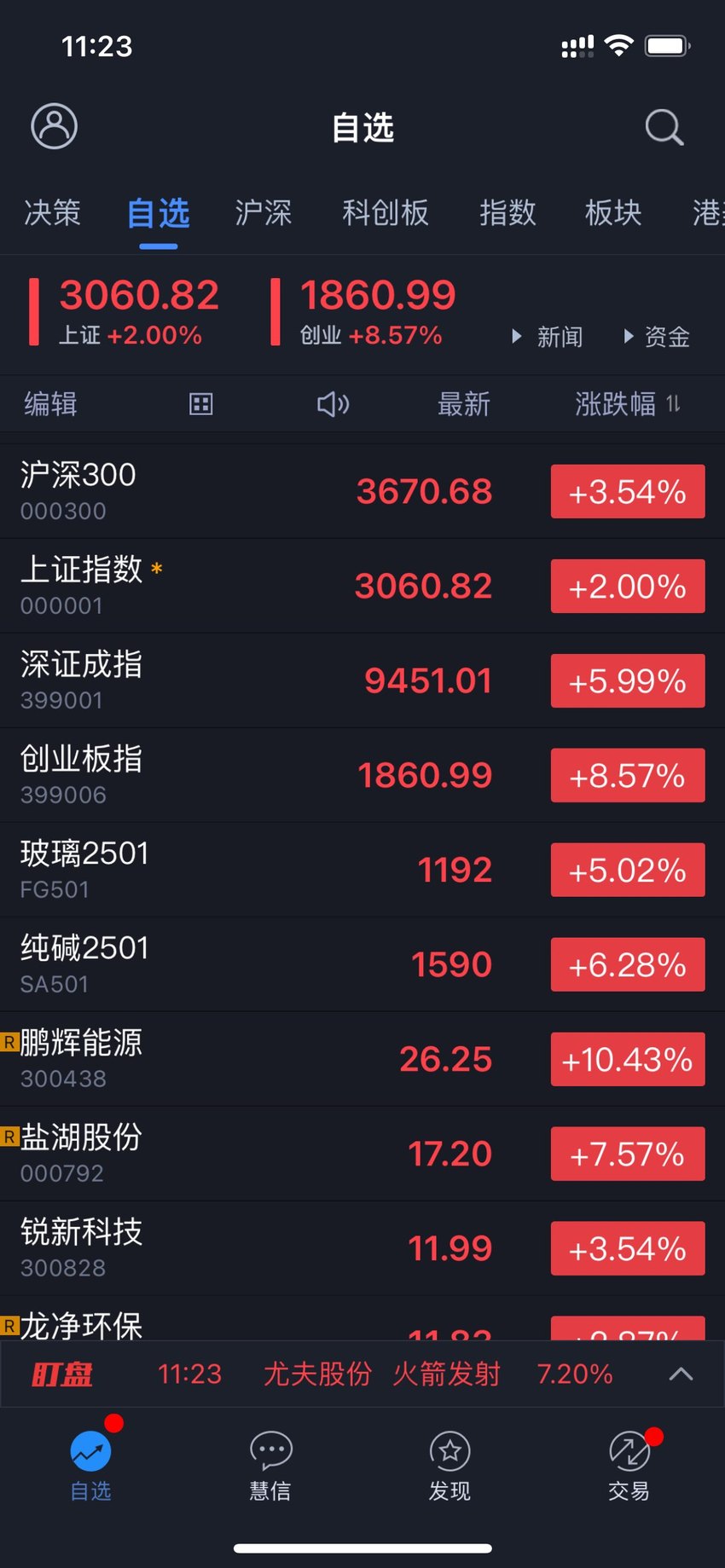View details for 鹏辉能源
The height and width of the screenshot is (1568, 725).
pos(362,1059)
